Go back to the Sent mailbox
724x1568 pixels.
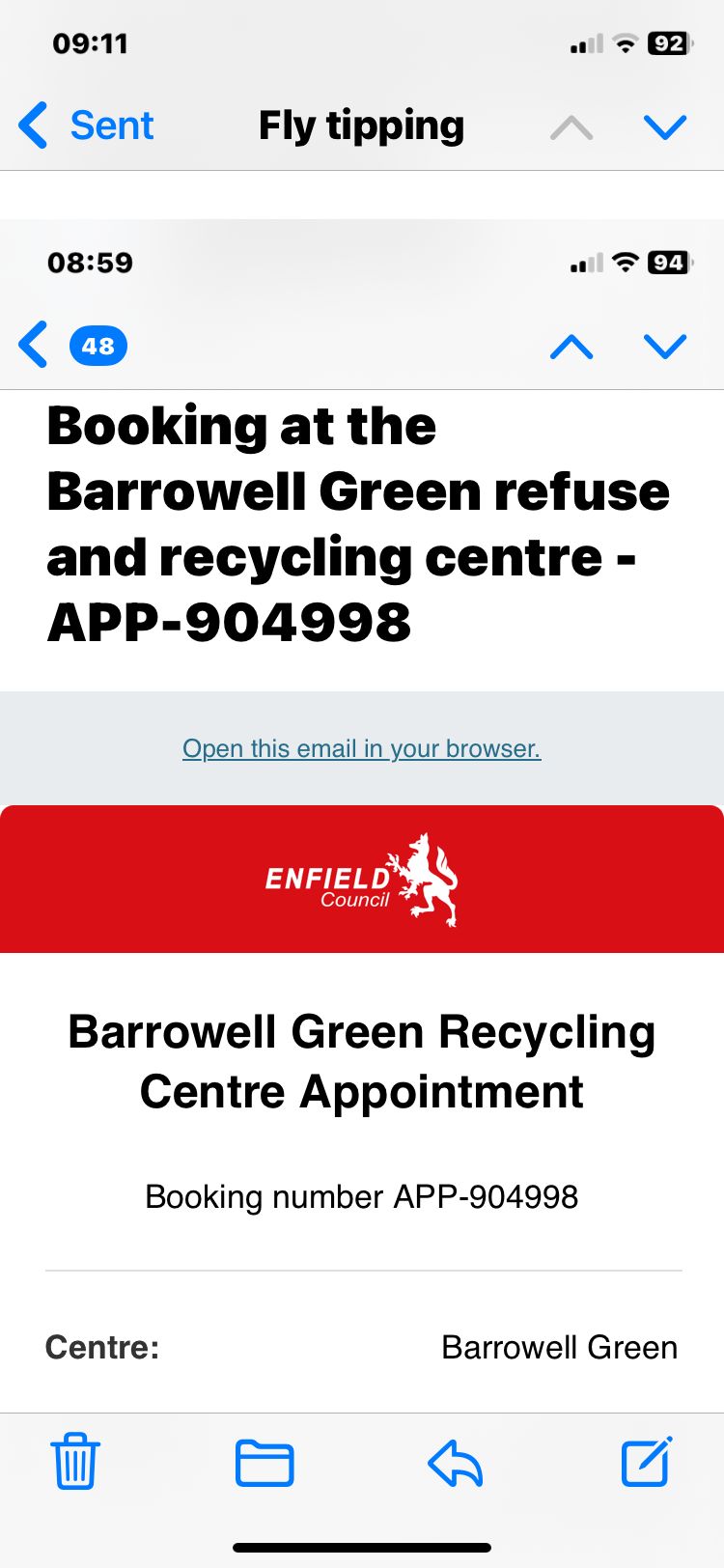tap(87, 126)
